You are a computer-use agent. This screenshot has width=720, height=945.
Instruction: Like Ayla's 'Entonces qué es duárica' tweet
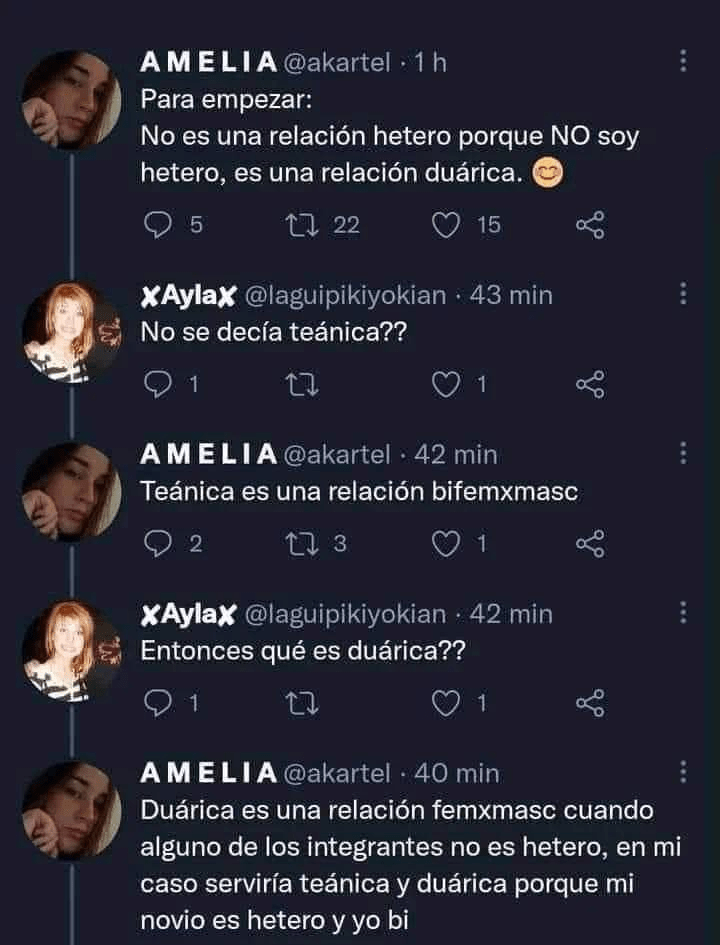point(444,703)
